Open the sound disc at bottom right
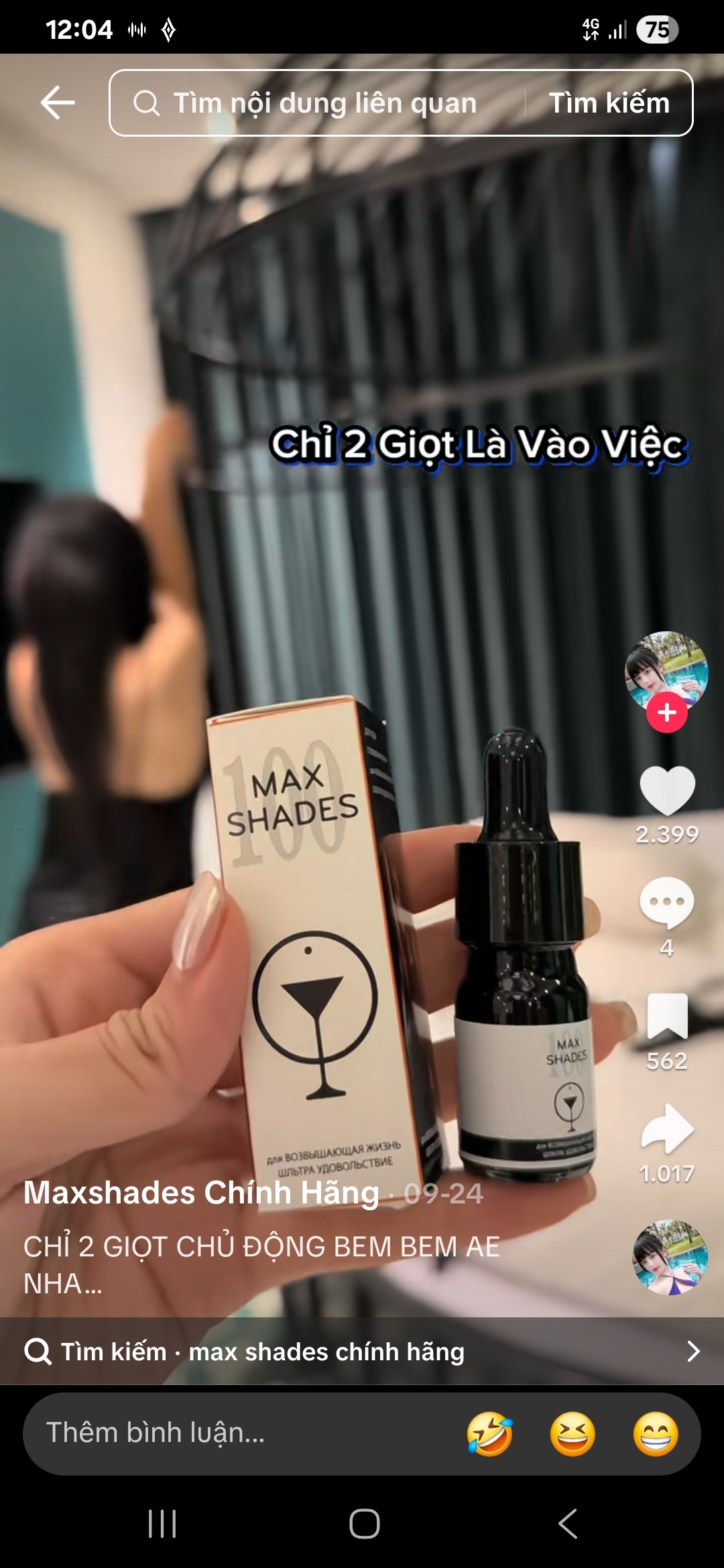Viewport: 724px width, 1568px height. 670,1257
